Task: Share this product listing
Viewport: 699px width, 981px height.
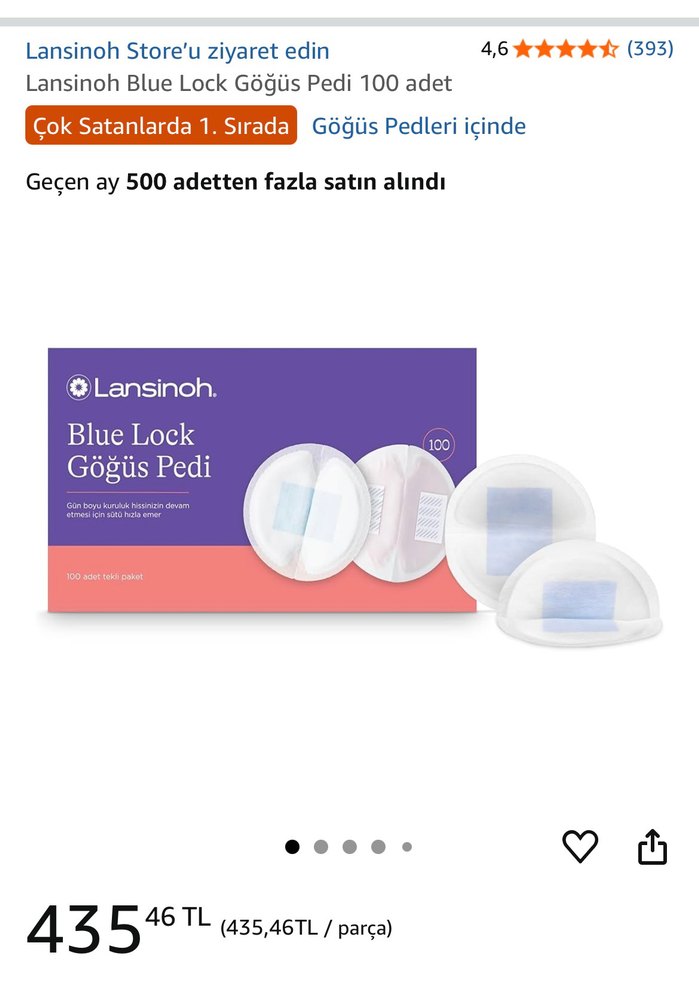Action: point(652,847)
